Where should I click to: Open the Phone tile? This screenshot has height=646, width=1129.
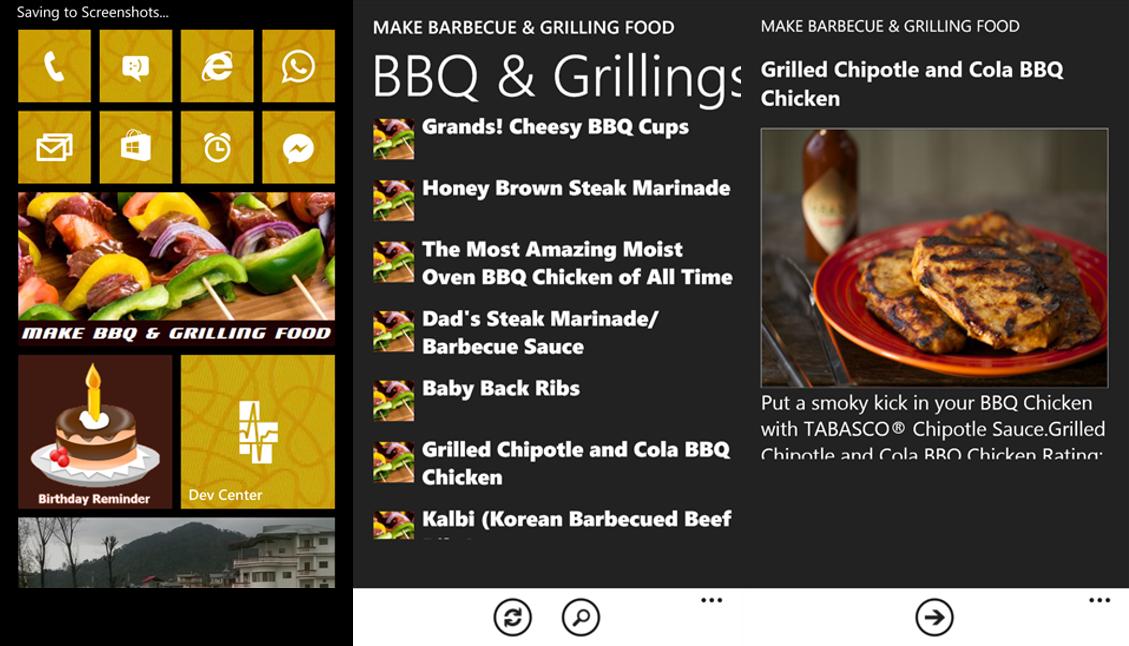click(54, 66)
